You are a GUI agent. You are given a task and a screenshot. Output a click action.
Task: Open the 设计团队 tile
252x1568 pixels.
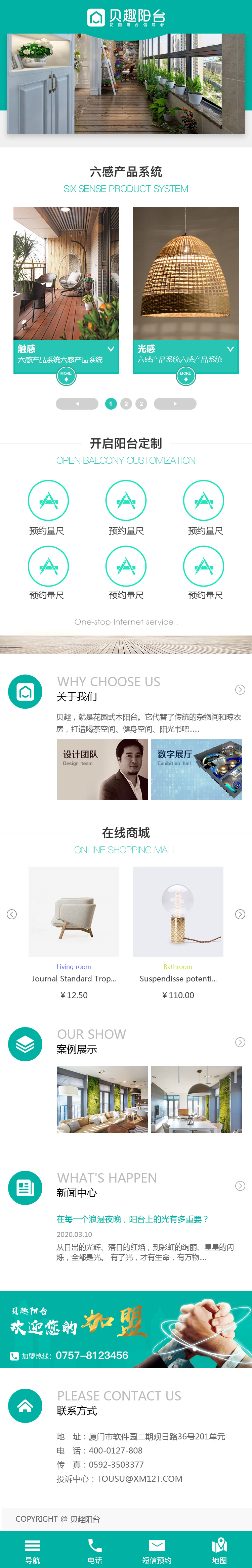point(102,769)
